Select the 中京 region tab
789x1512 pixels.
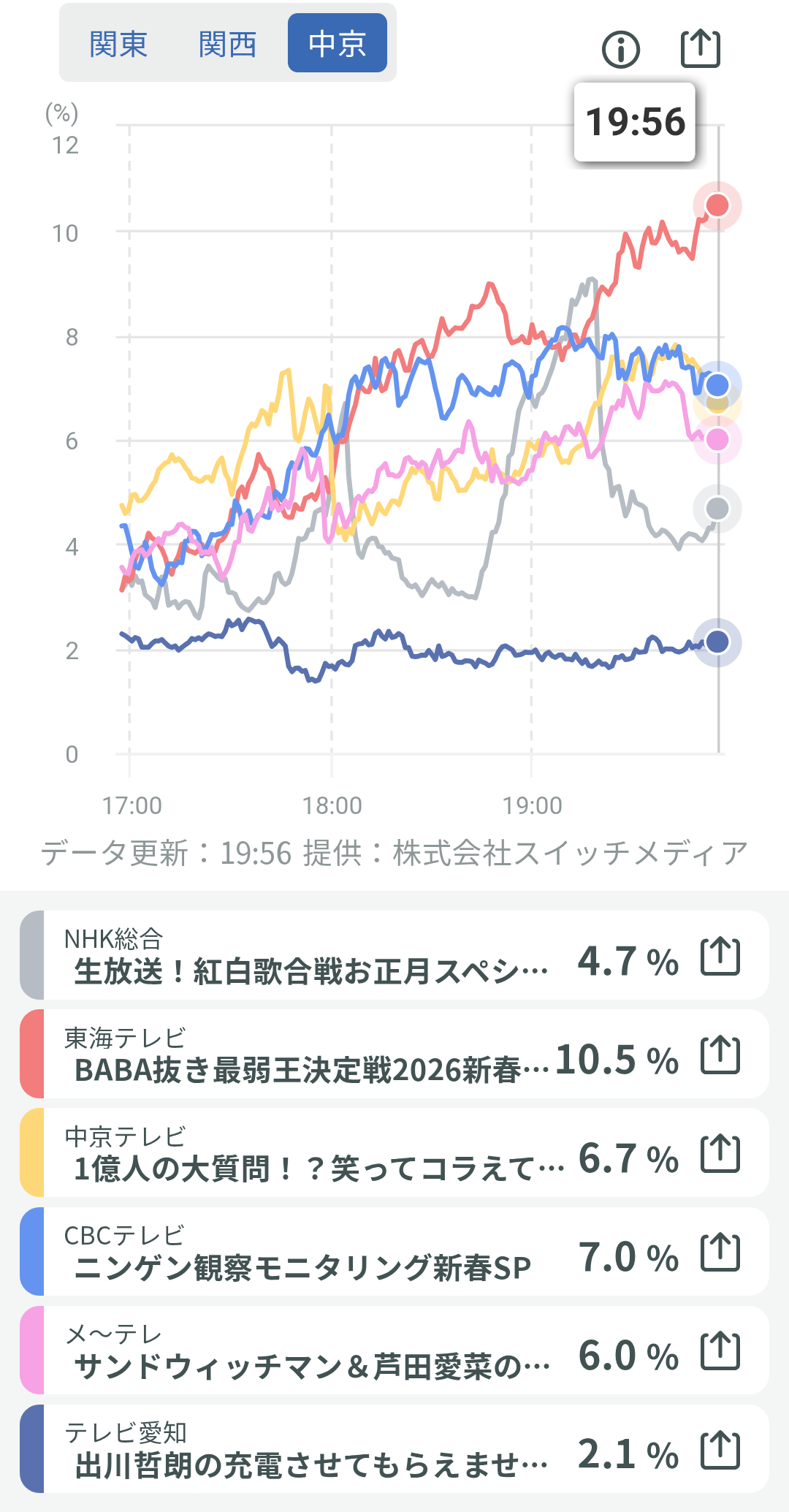tap(337, 44)
